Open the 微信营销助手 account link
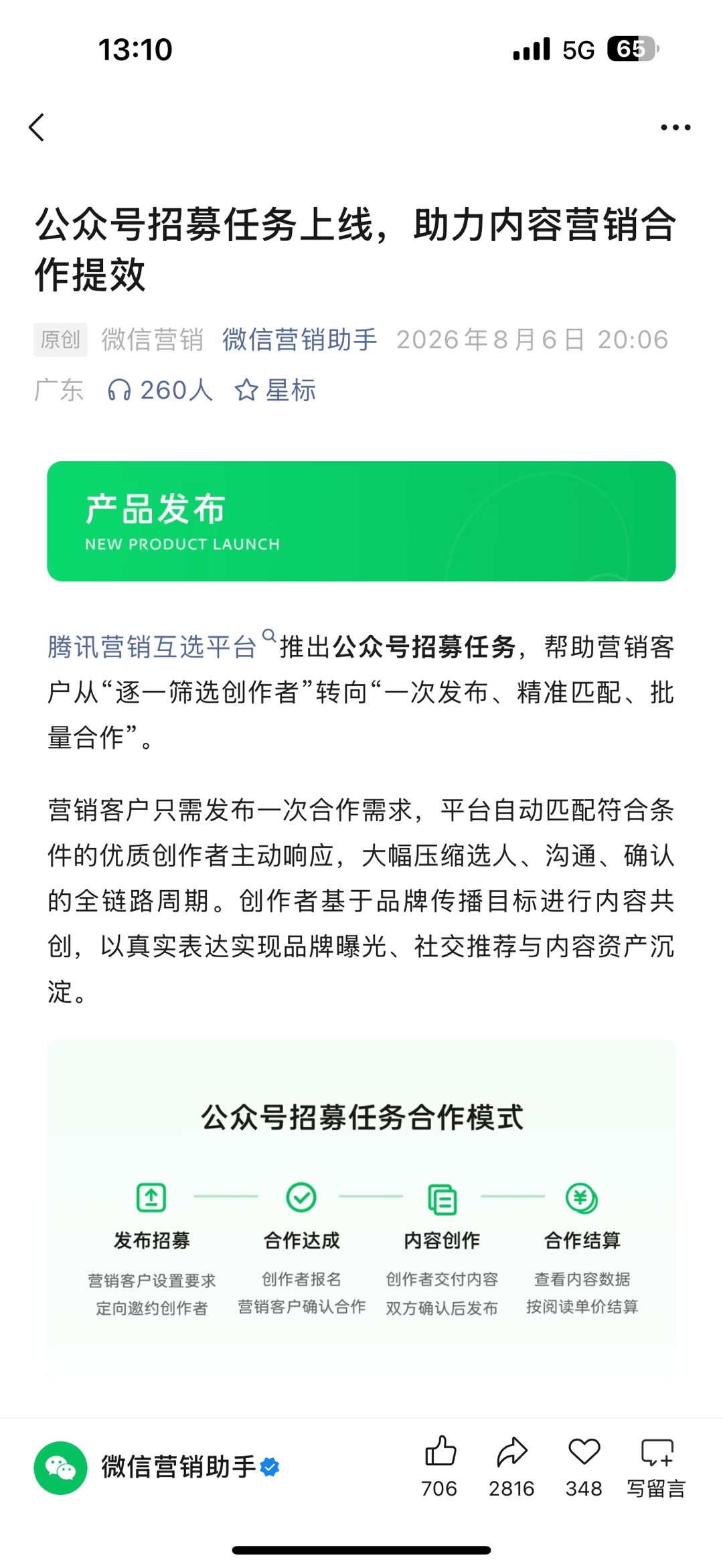Image resolution: width=723 pixels, height=1568 pixels. point(300,340)
